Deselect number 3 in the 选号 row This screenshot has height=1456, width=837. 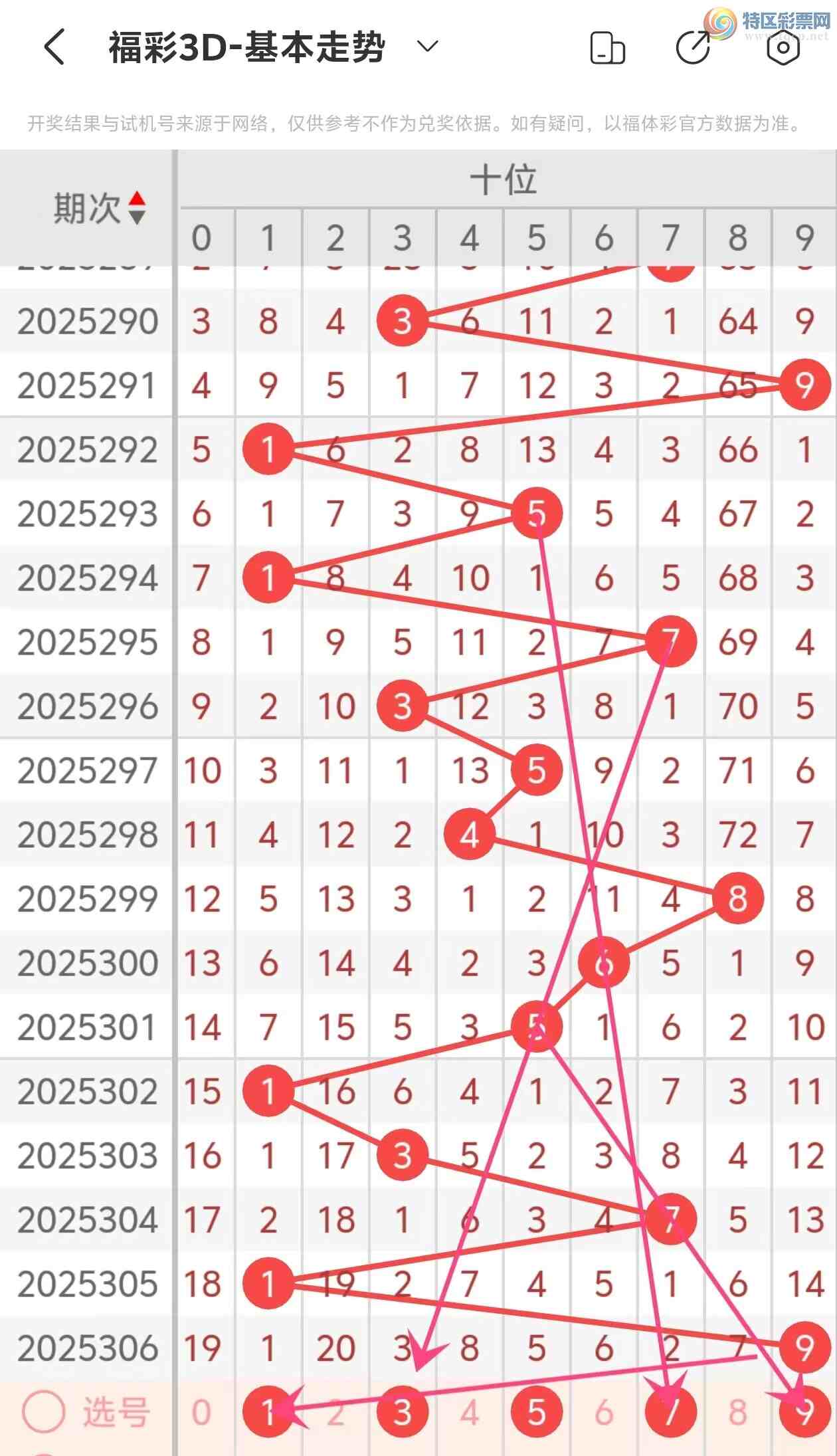[403, 1412]
